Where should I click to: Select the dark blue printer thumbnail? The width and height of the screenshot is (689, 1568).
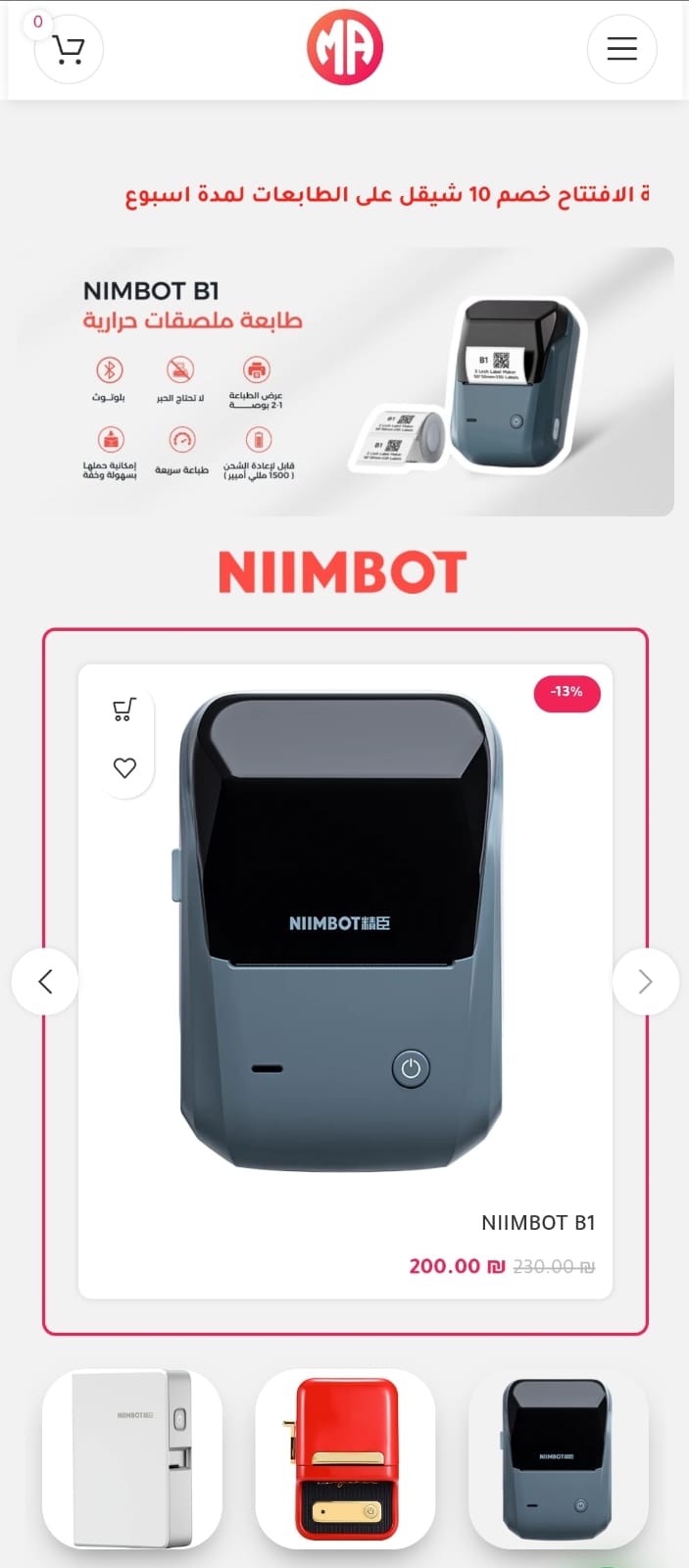(x=558, y=1458)
